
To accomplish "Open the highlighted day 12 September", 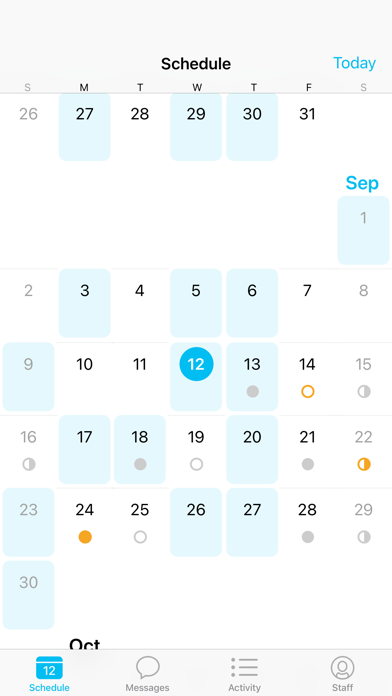I will click(x=196, y=376).
